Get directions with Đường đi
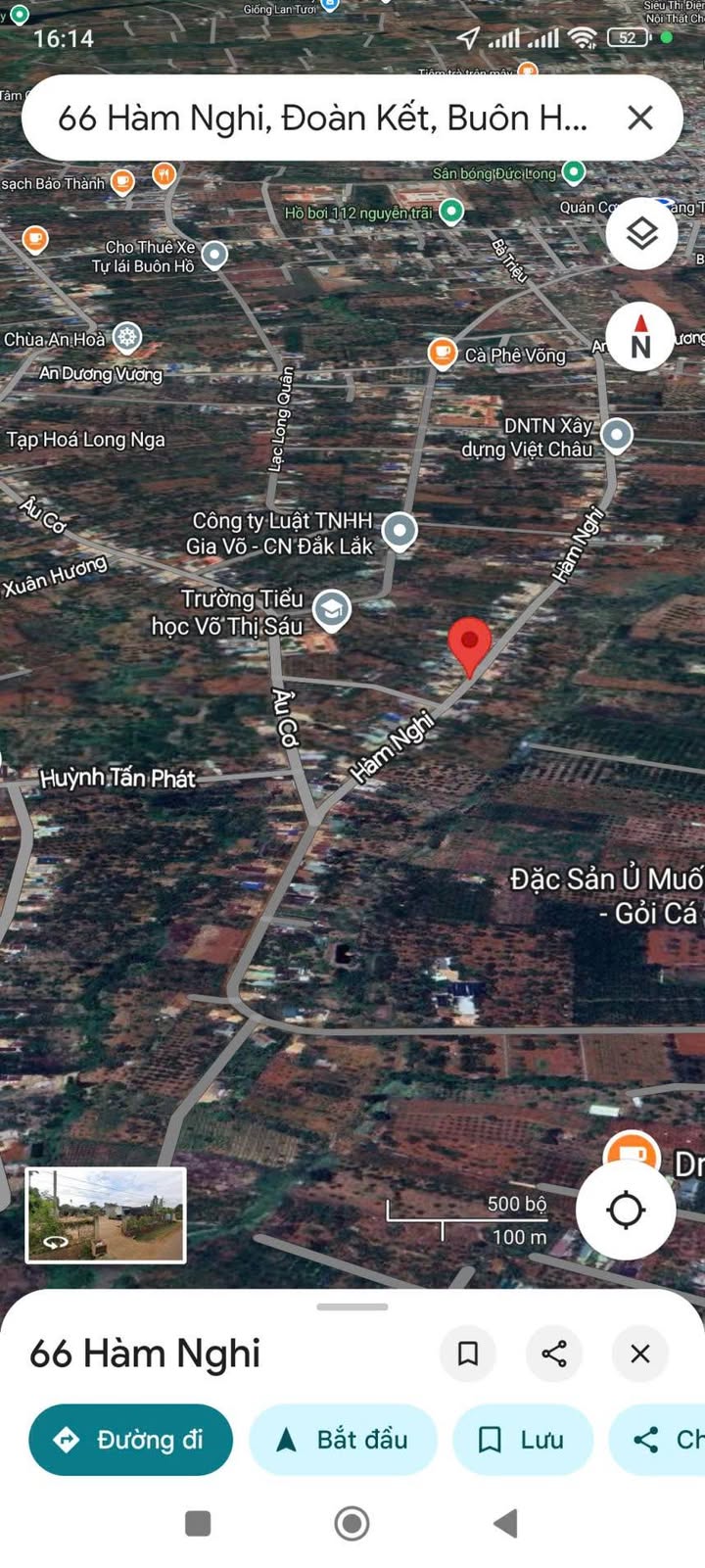This screenshot has width=705, height=1568. pyautogui.click(x=131, y=1440)
